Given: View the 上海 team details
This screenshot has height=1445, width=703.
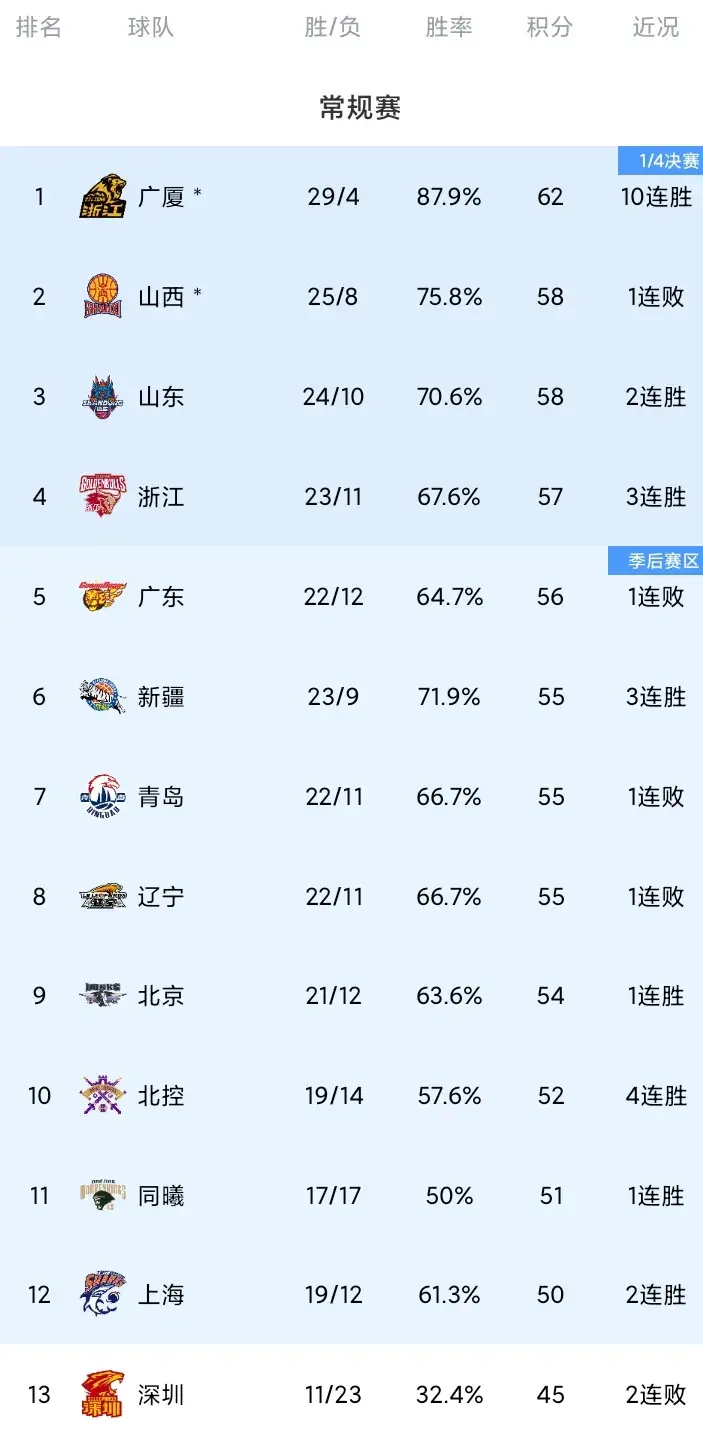Looking at the screenshot, I should pos(351,1296).
